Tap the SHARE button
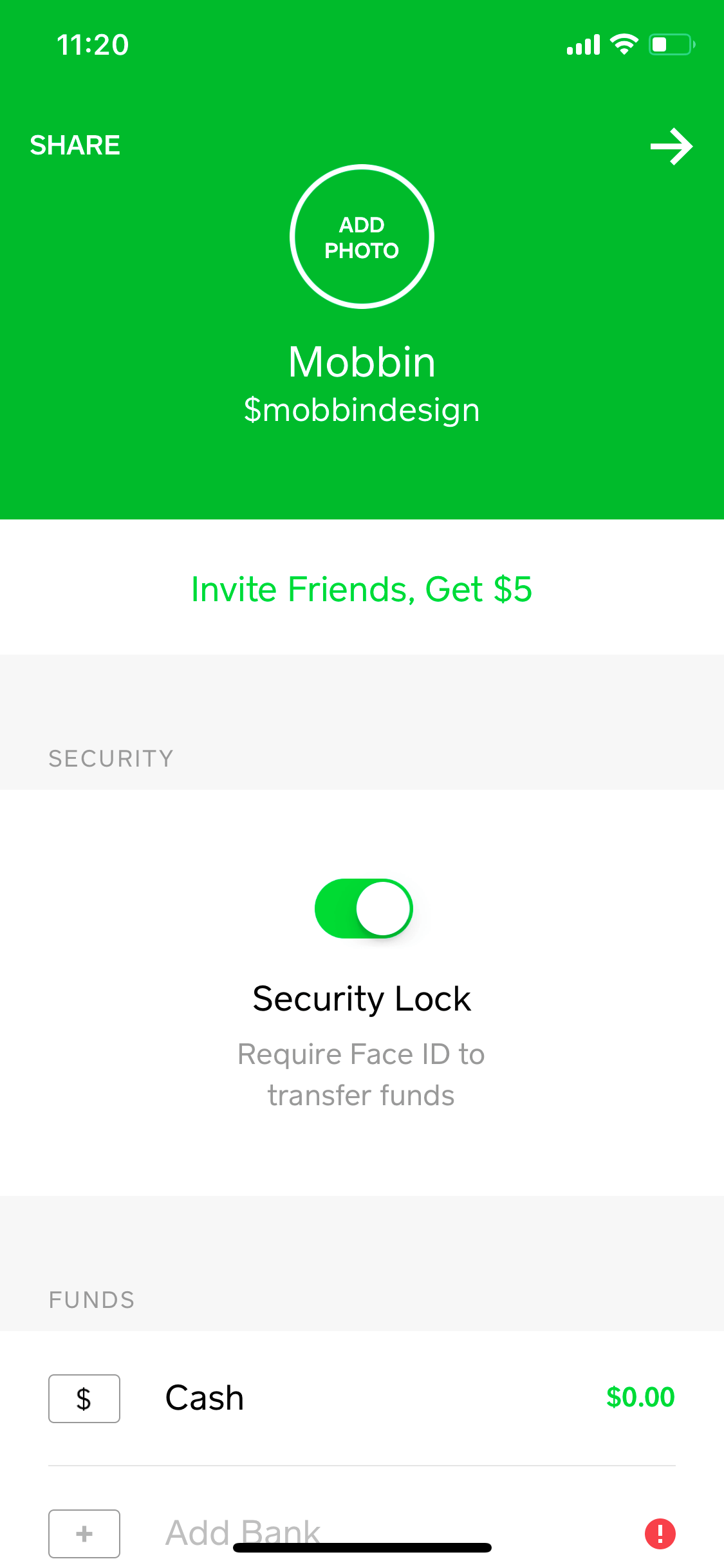The image size is (724, 1568). pyautogui.click(x=75, y=145)
